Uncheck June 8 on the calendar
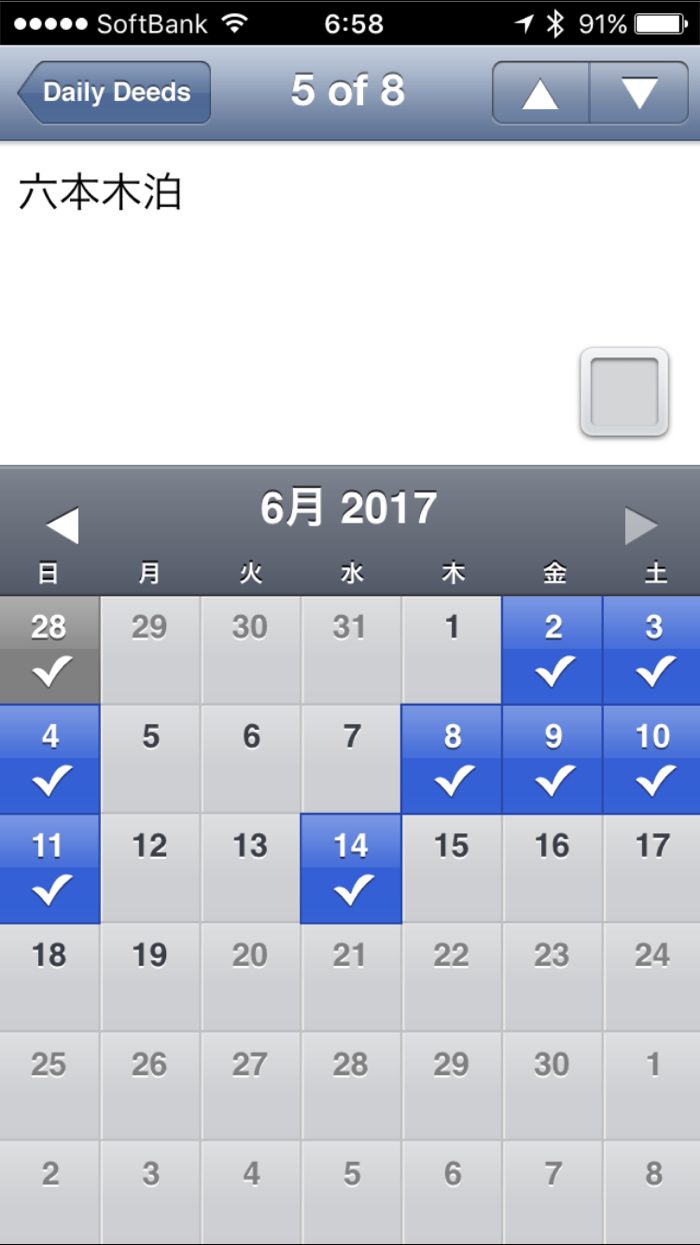 452,759
